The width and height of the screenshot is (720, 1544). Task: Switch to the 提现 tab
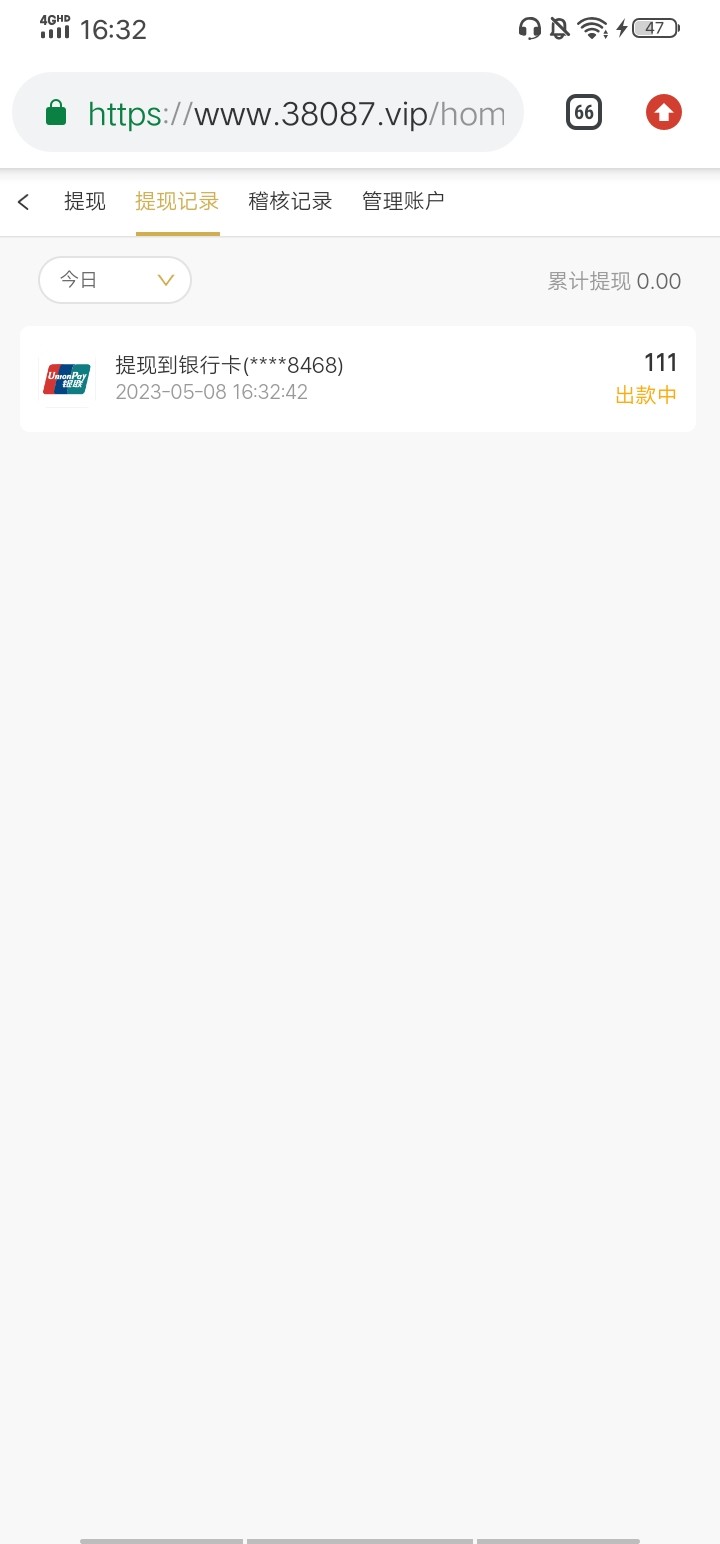pyautogui.click(x=85, y=202)
